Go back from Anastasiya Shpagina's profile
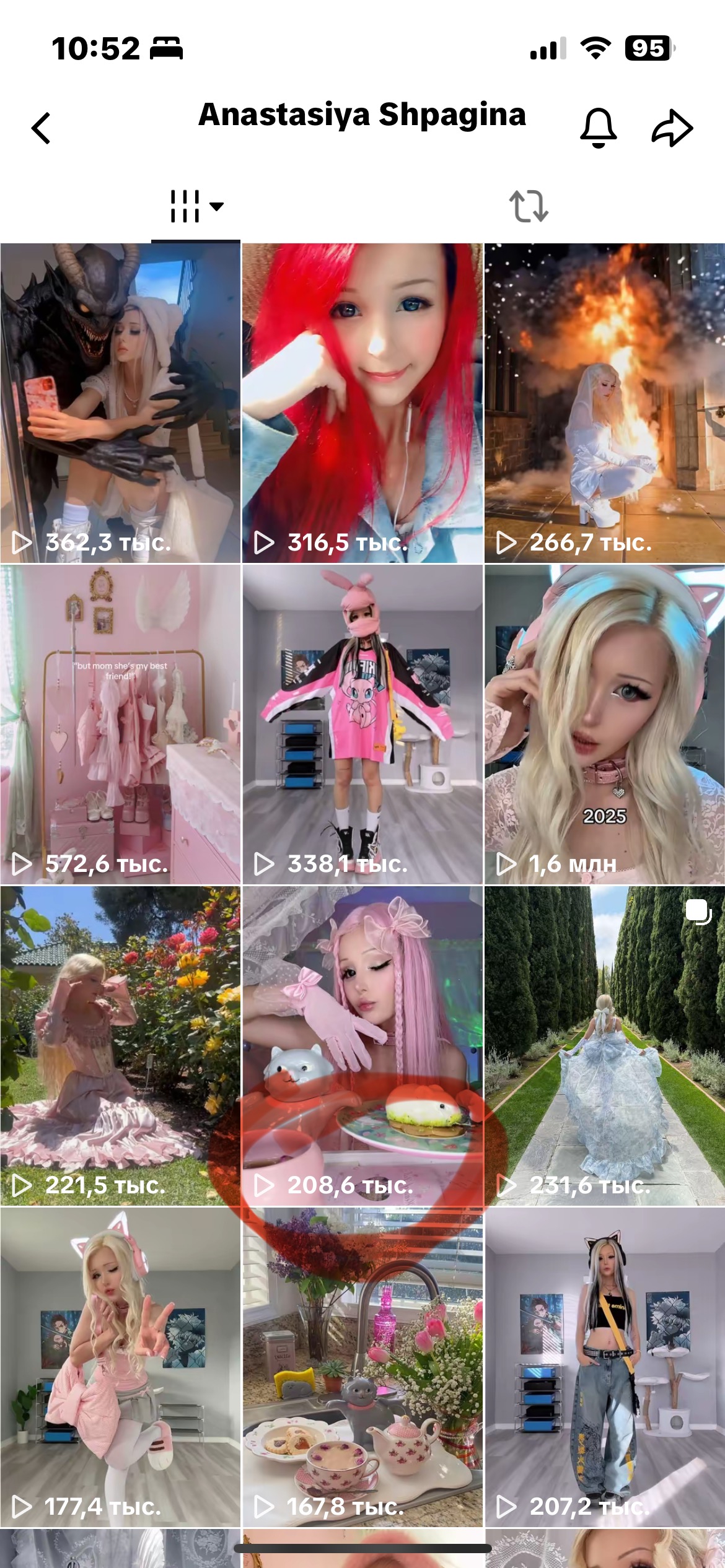The height and width of the screenshot is (1568, 725). tap(41, 128)
